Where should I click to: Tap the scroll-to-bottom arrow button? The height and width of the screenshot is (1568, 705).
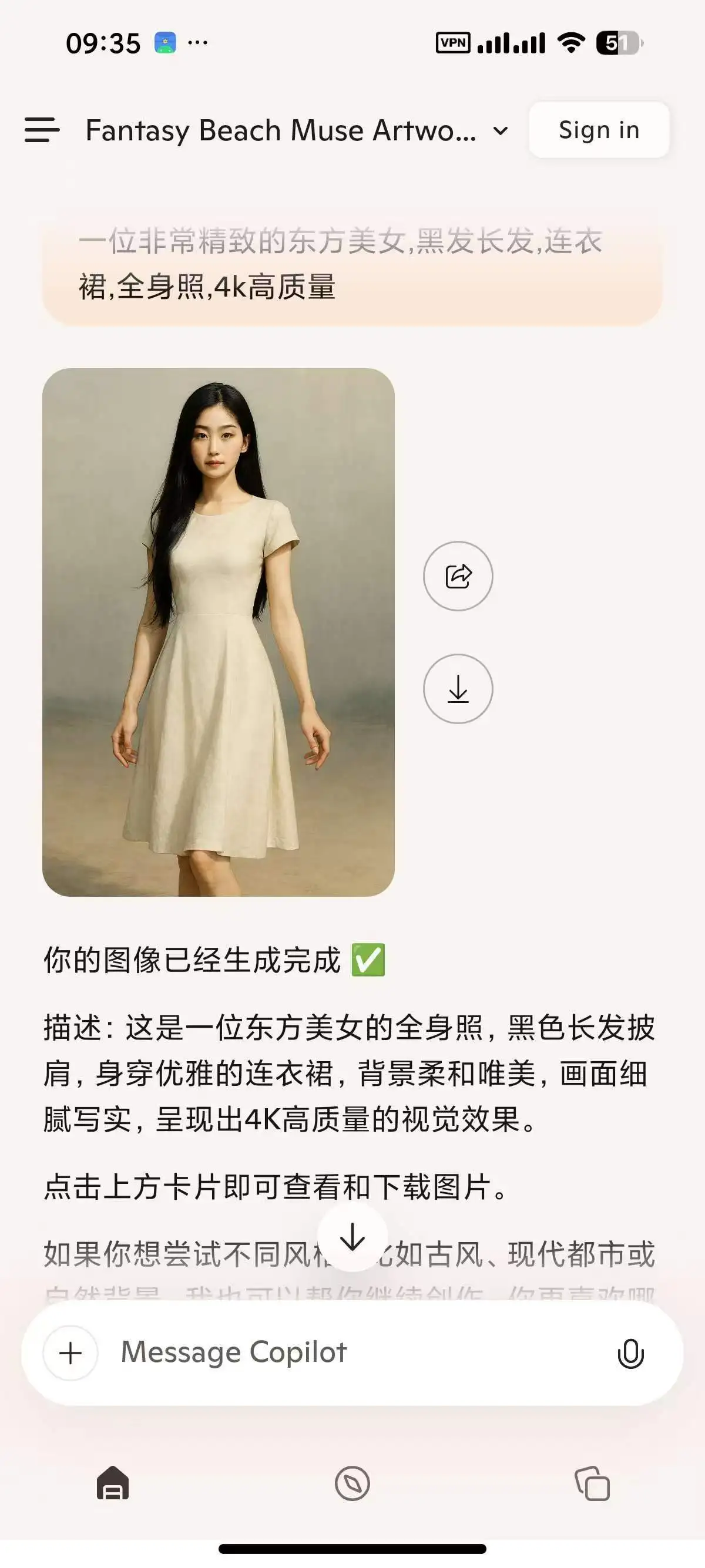[352, 1236]
